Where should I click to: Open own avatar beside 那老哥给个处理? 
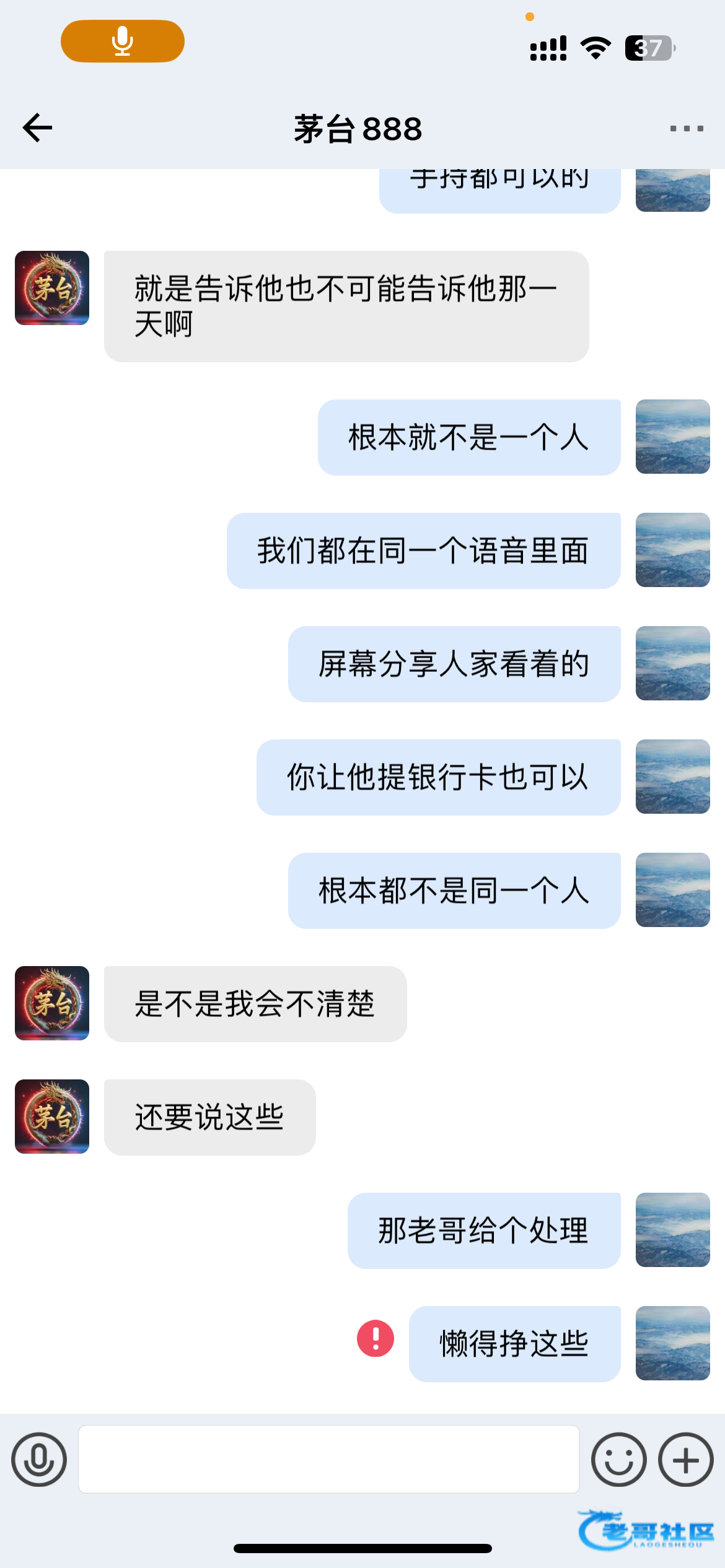pos(672,1229)
